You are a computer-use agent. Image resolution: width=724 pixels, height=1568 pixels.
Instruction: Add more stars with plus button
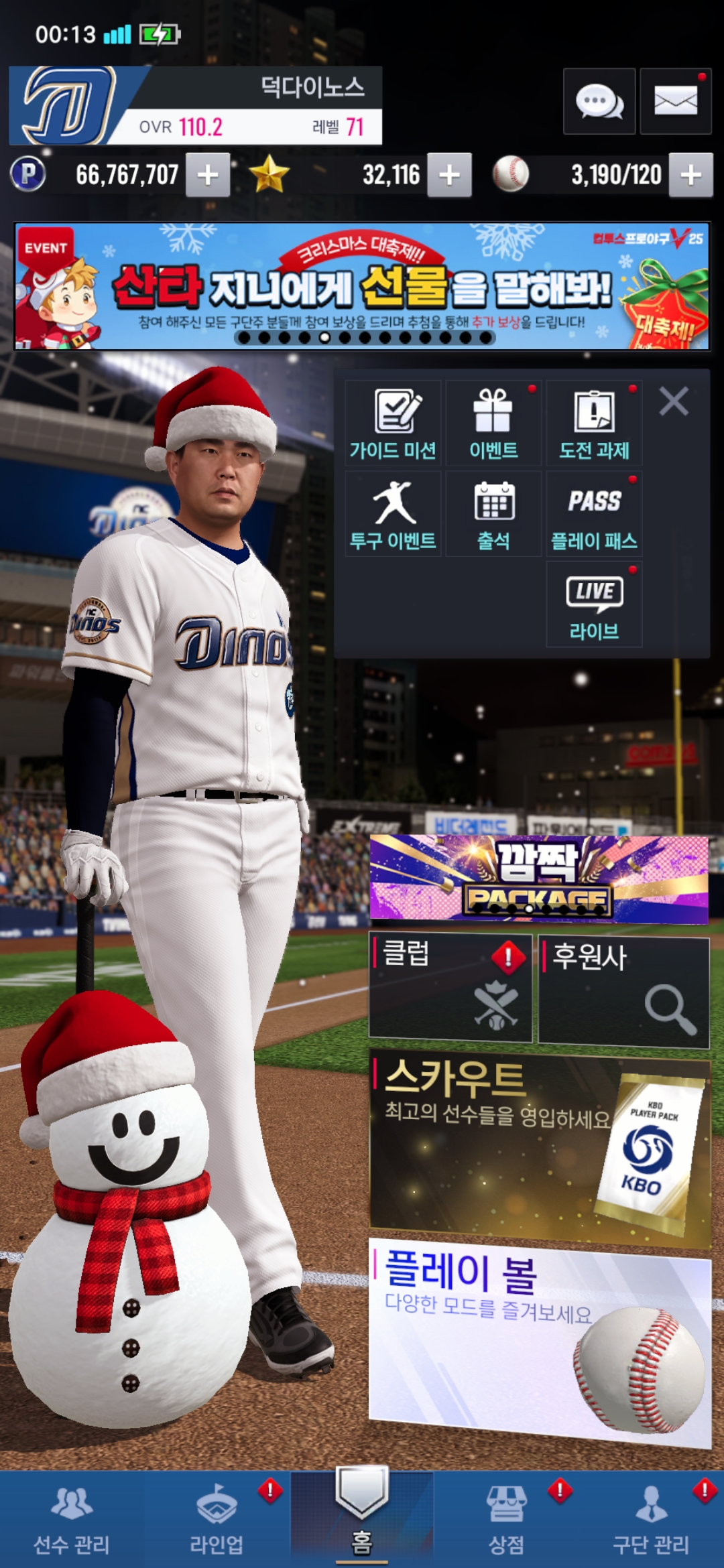click(449, 175)
